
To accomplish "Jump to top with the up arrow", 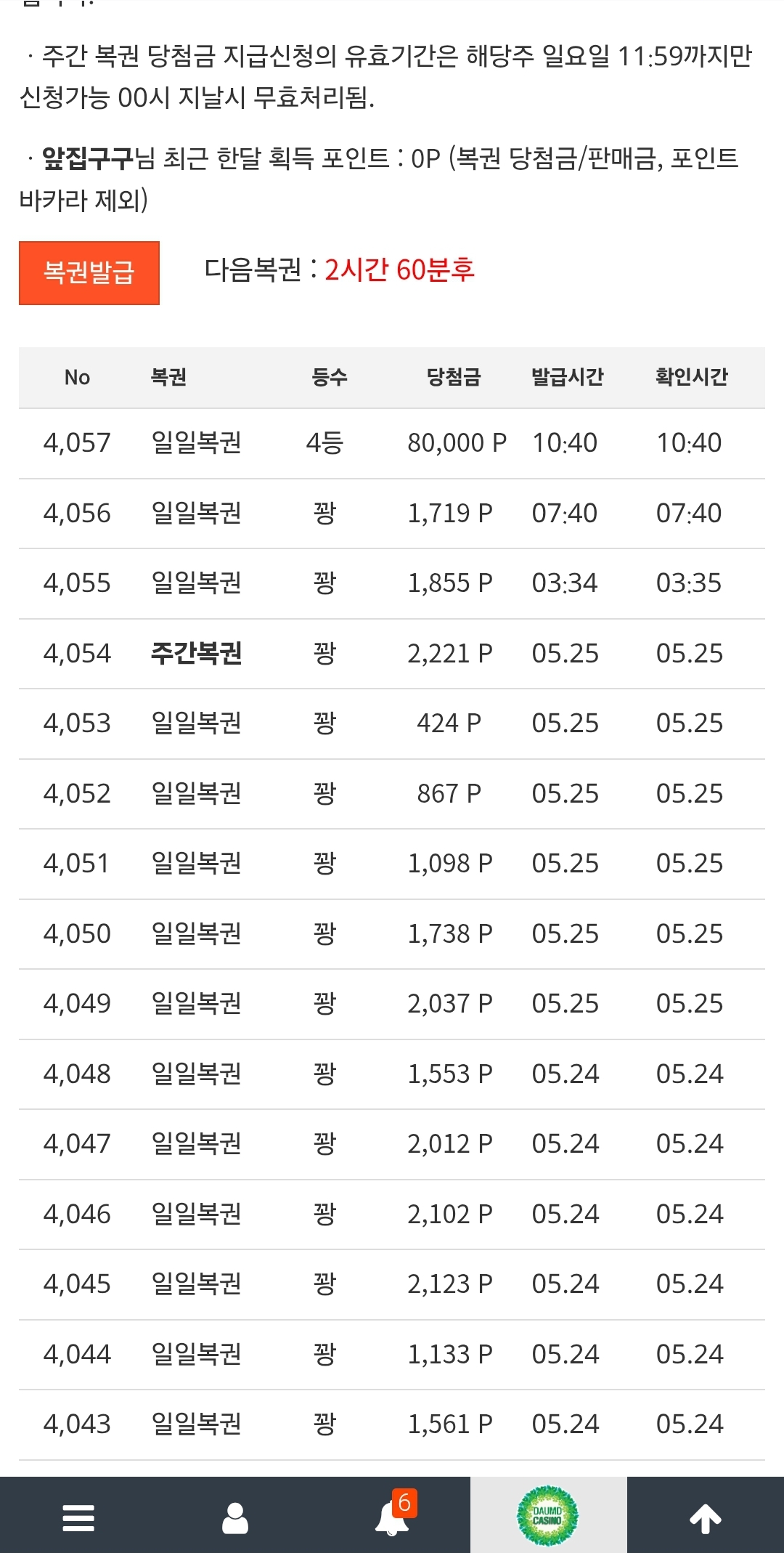I will (705, 1517).
